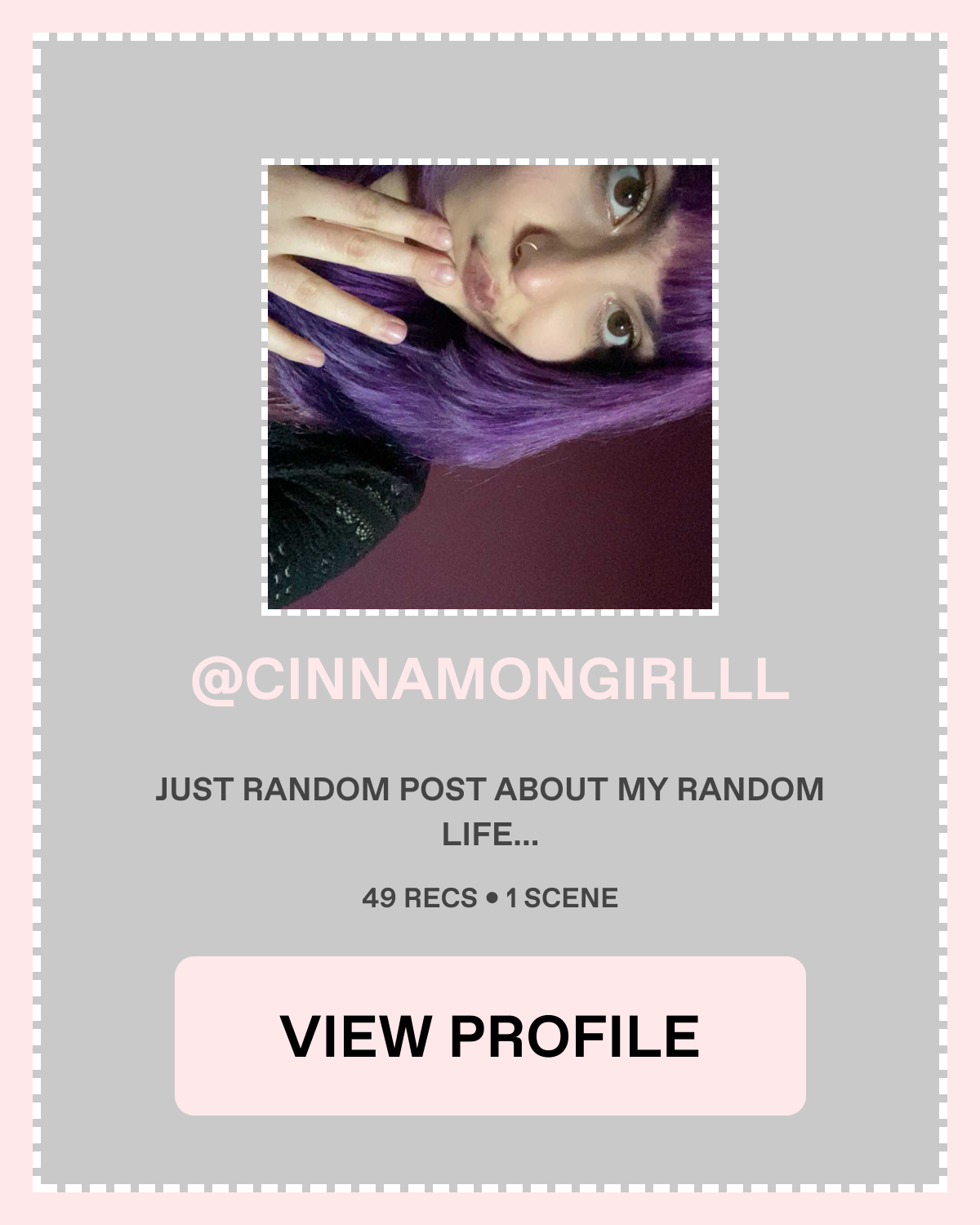Screen dimensions: 980x1225
Task: Open the @cinnamongirlll profile photo
Action: point(490,386)
